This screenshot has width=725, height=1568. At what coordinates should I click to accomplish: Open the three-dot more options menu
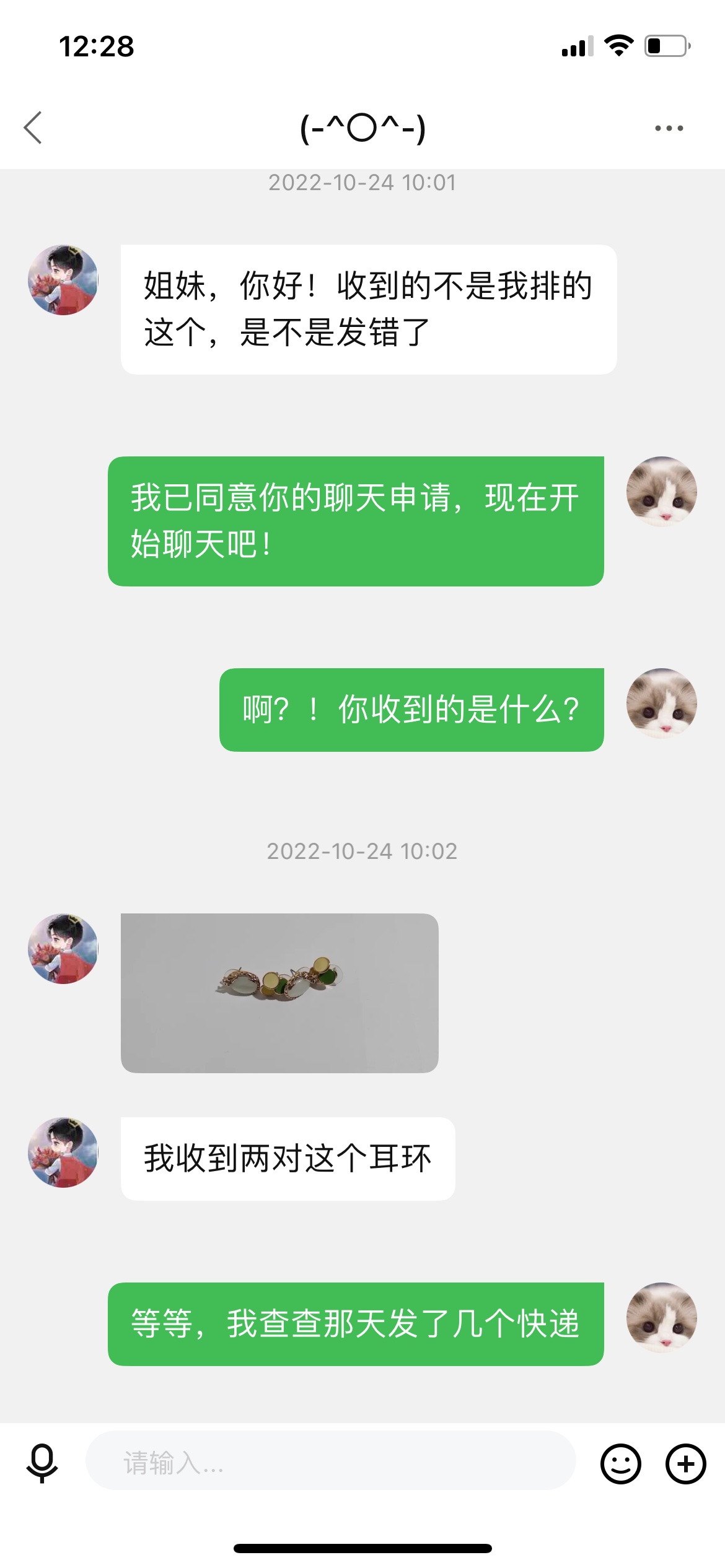point(669,128)
